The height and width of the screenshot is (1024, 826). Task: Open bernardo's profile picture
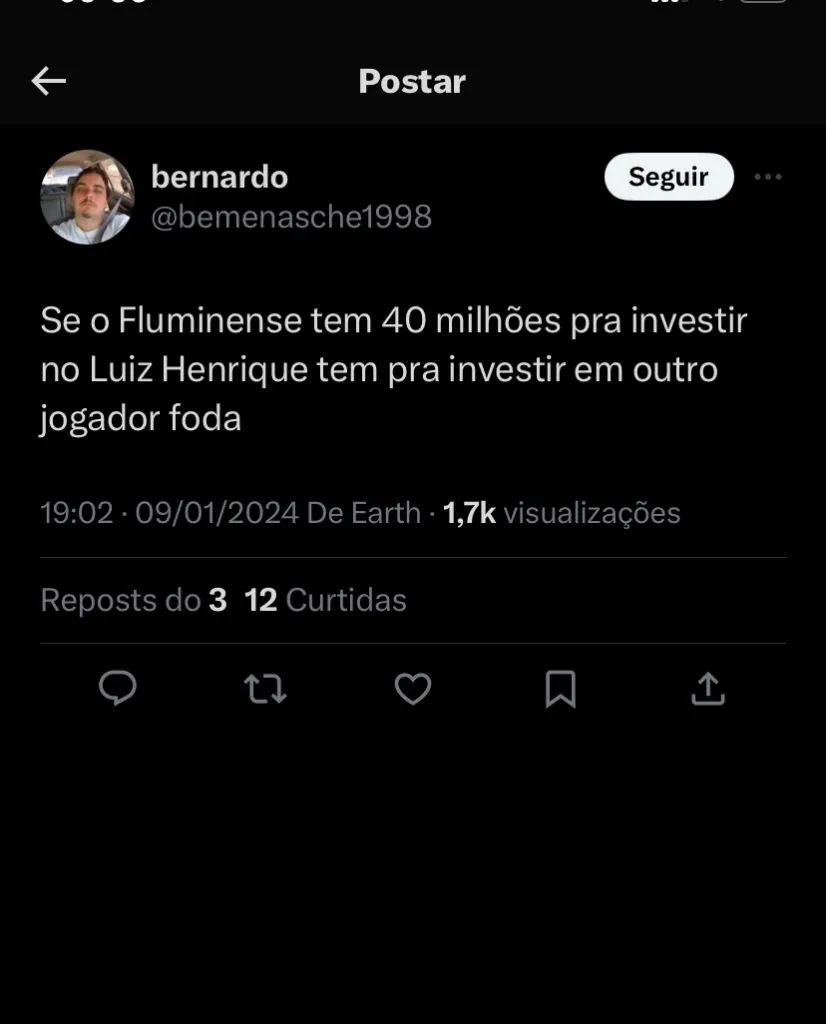tap(87, 197)
